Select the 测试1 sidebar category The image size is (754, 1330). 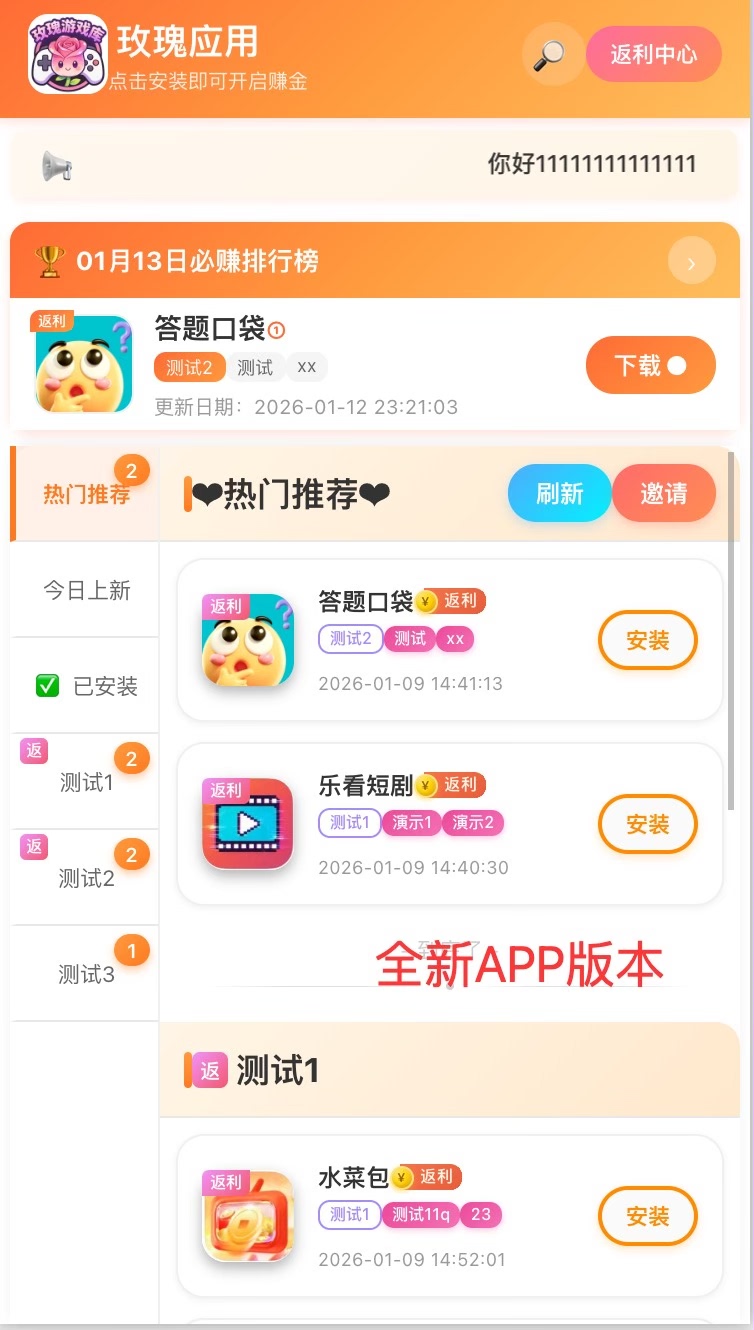[x=86, y=782]
